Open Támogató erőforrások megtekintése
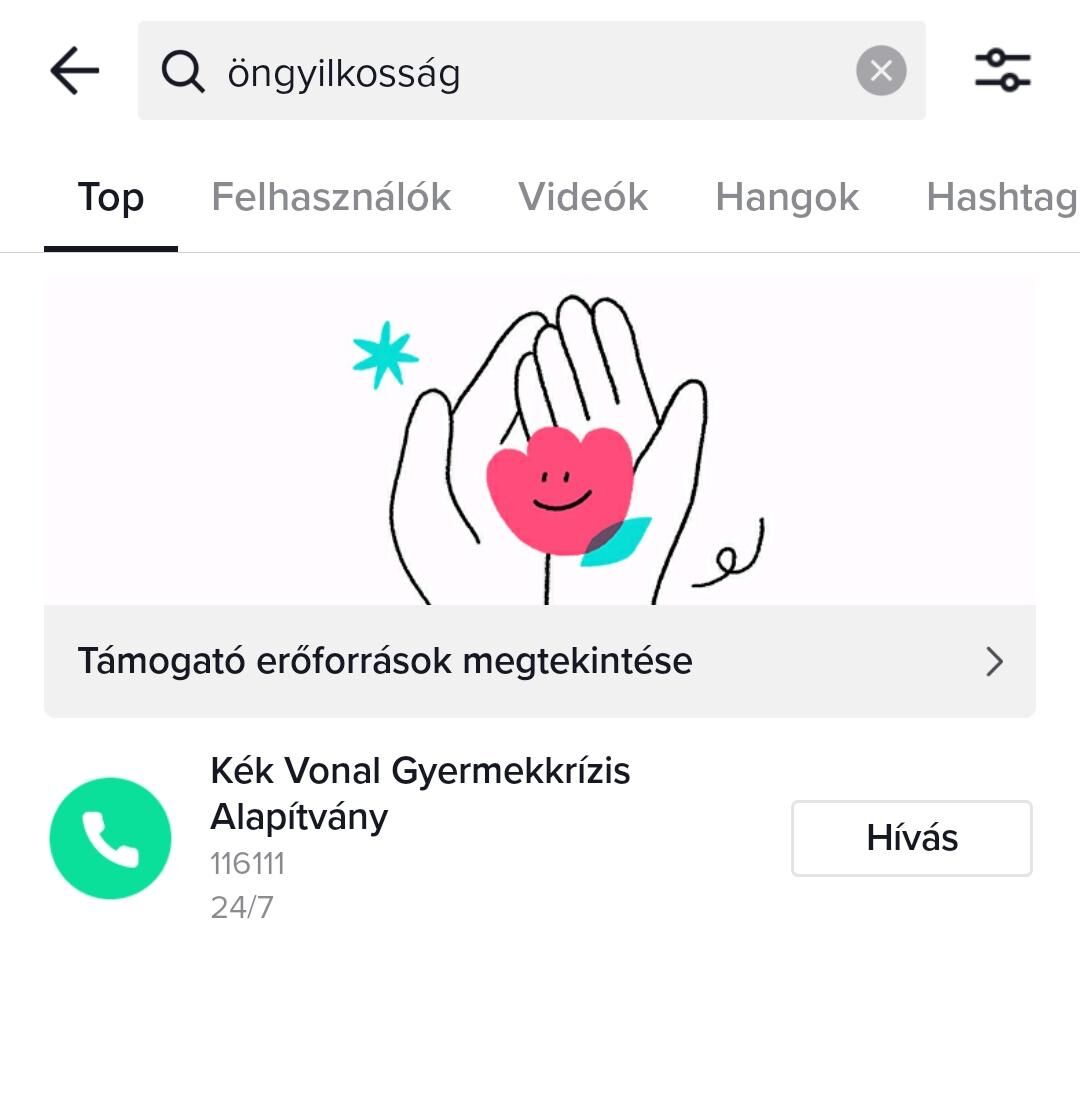The height and width of the screenshot is (1099, 1080). click(540, 661)
